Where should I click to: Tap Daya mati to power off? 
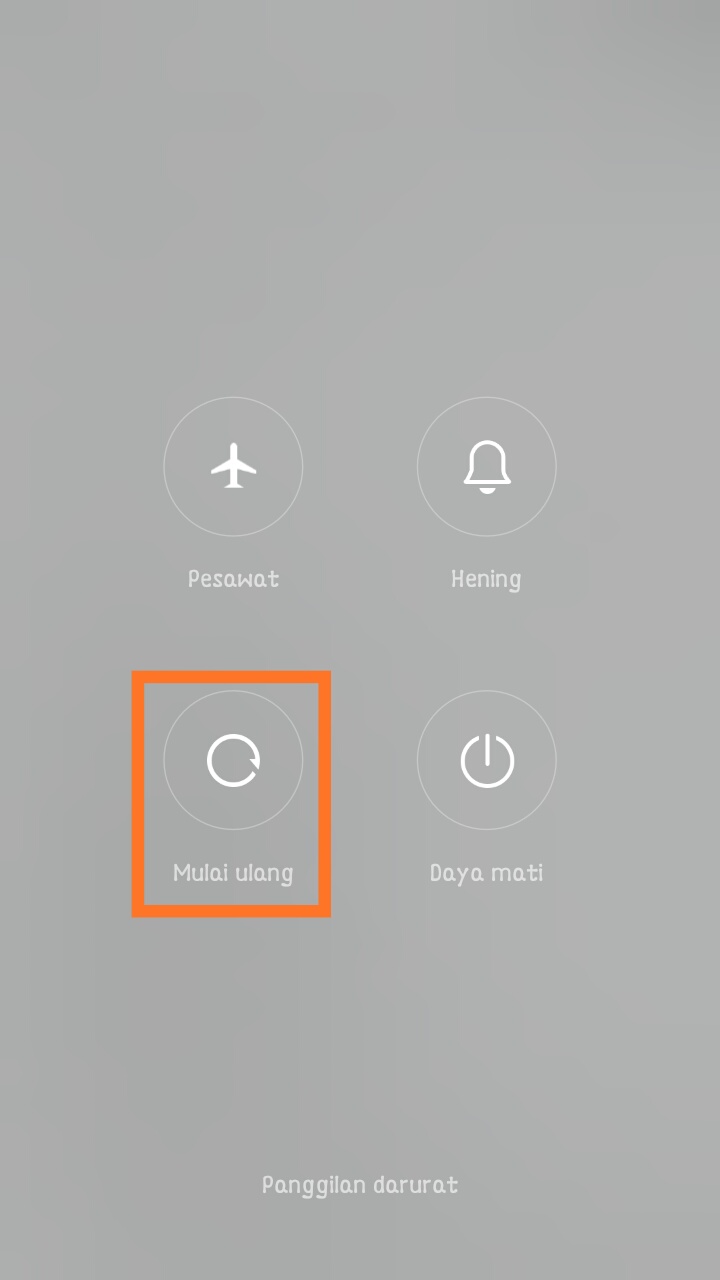click(x=486, y=761)
